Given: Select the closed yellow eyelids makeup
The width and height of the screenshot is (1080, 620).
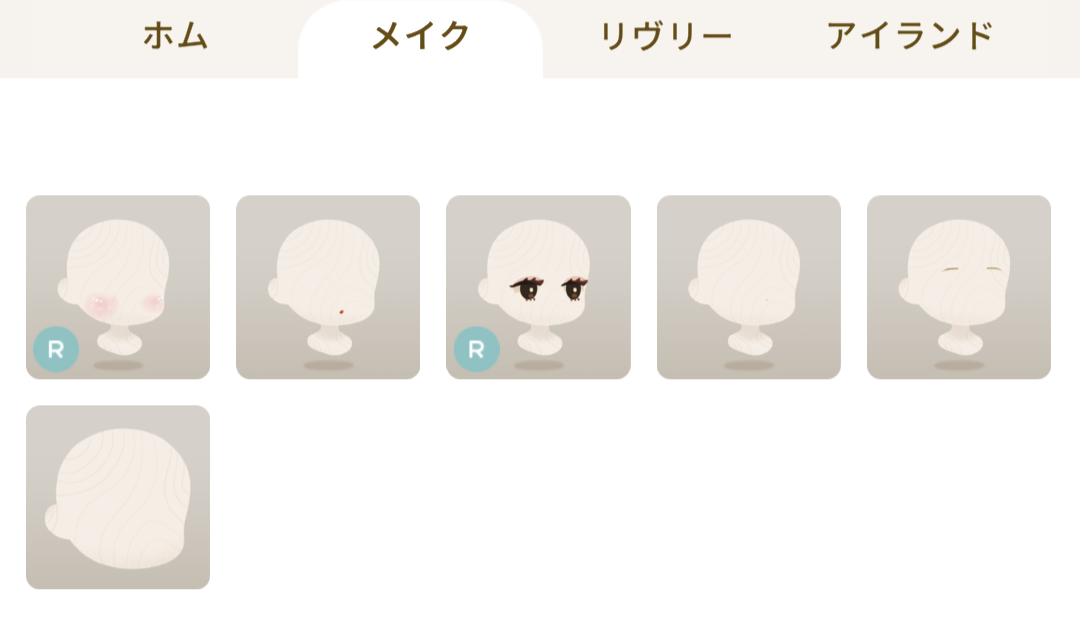Looking at the screenshot, I should (x=959, y=287).
